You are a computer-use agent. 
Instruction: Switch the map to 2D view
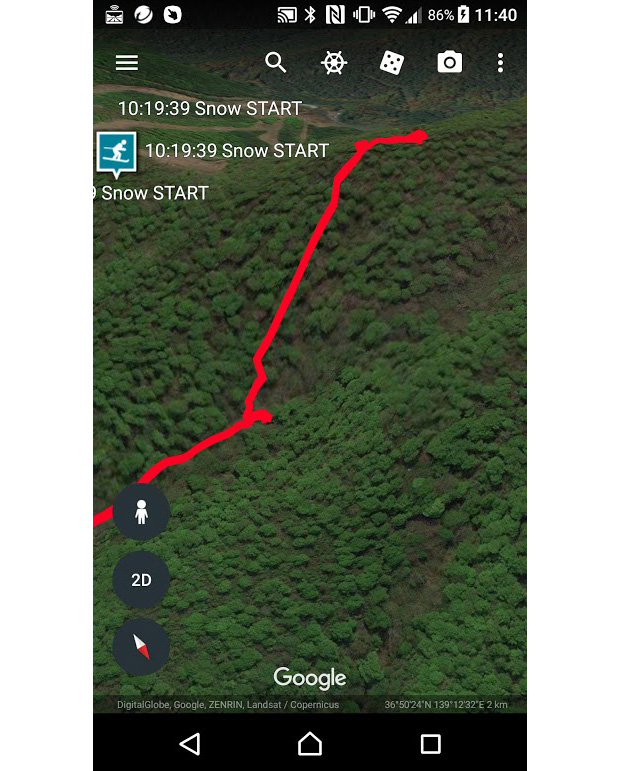141,580
